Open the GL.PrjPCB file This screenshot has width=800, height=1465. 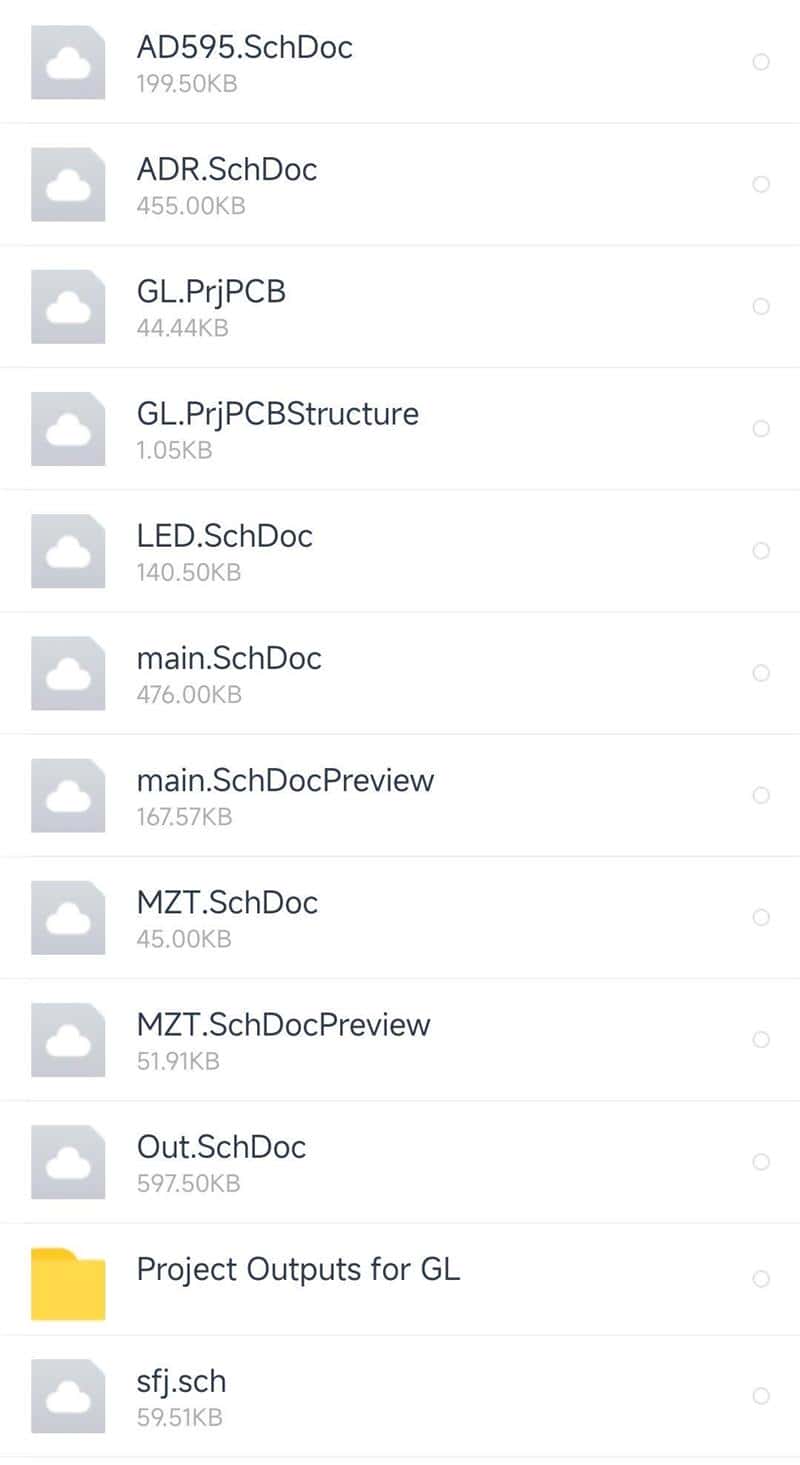click(211, 292)
